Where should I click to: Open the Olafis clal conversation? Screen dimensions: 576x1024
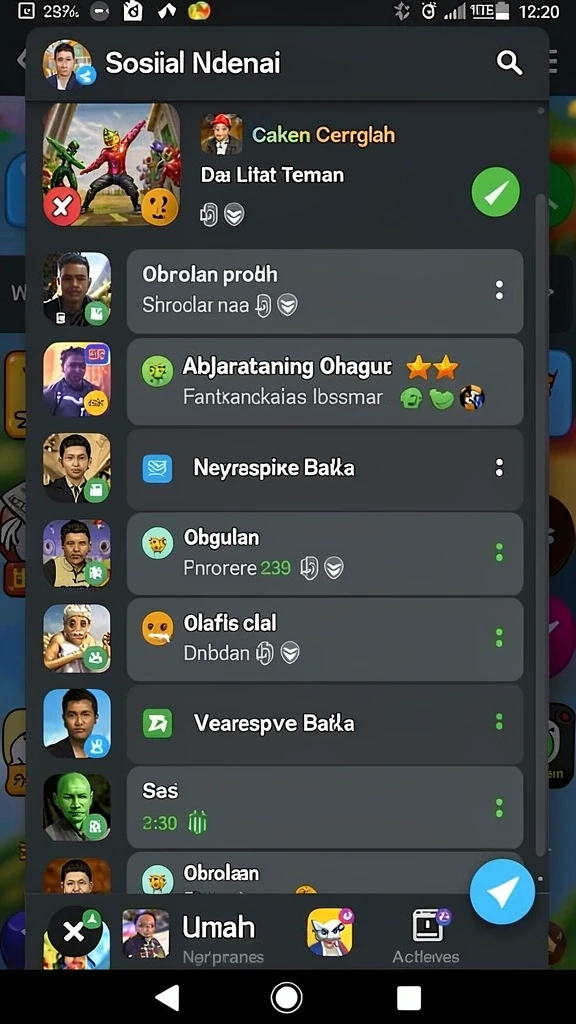tap(325, 639)
